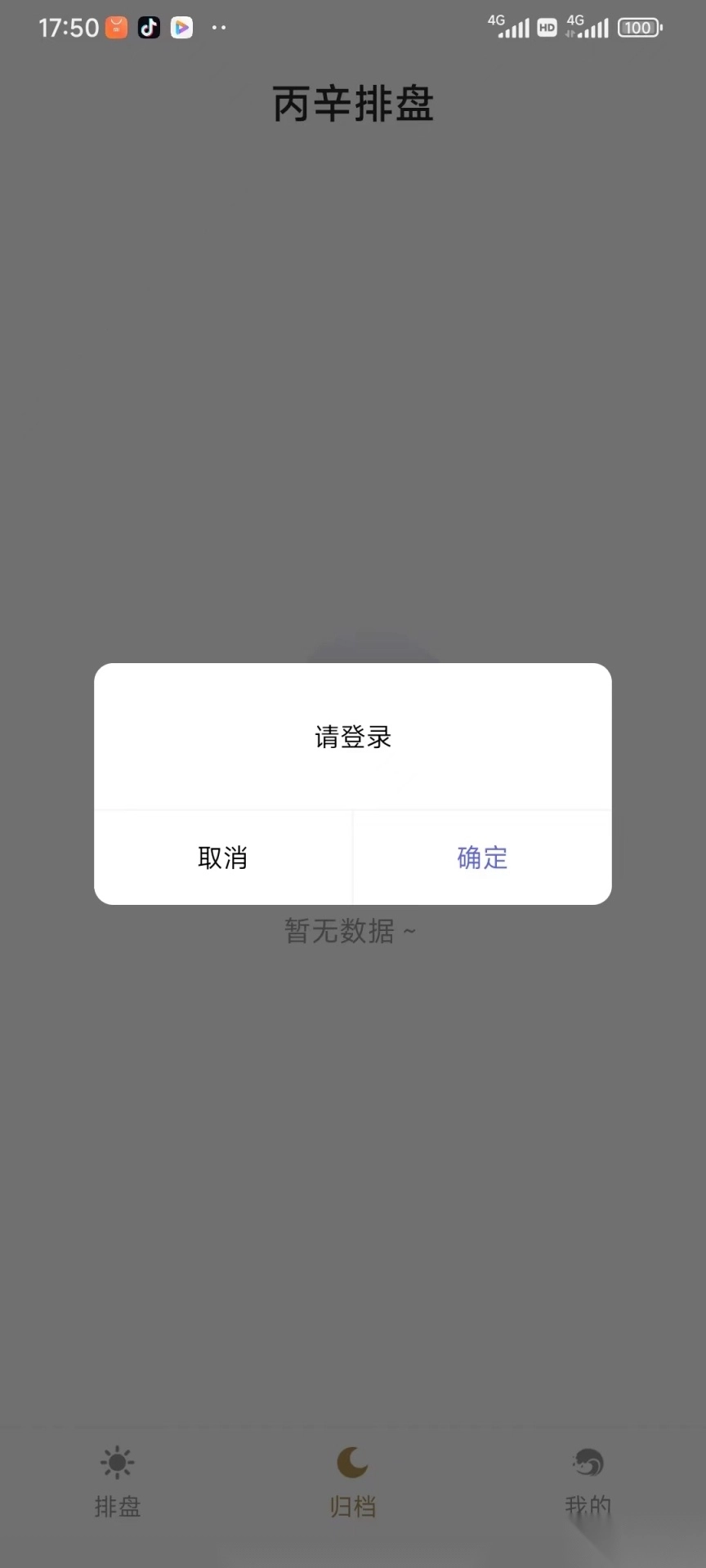
Task: Tap the right 4G signal indicator
Action: click(x=590, y=27)
